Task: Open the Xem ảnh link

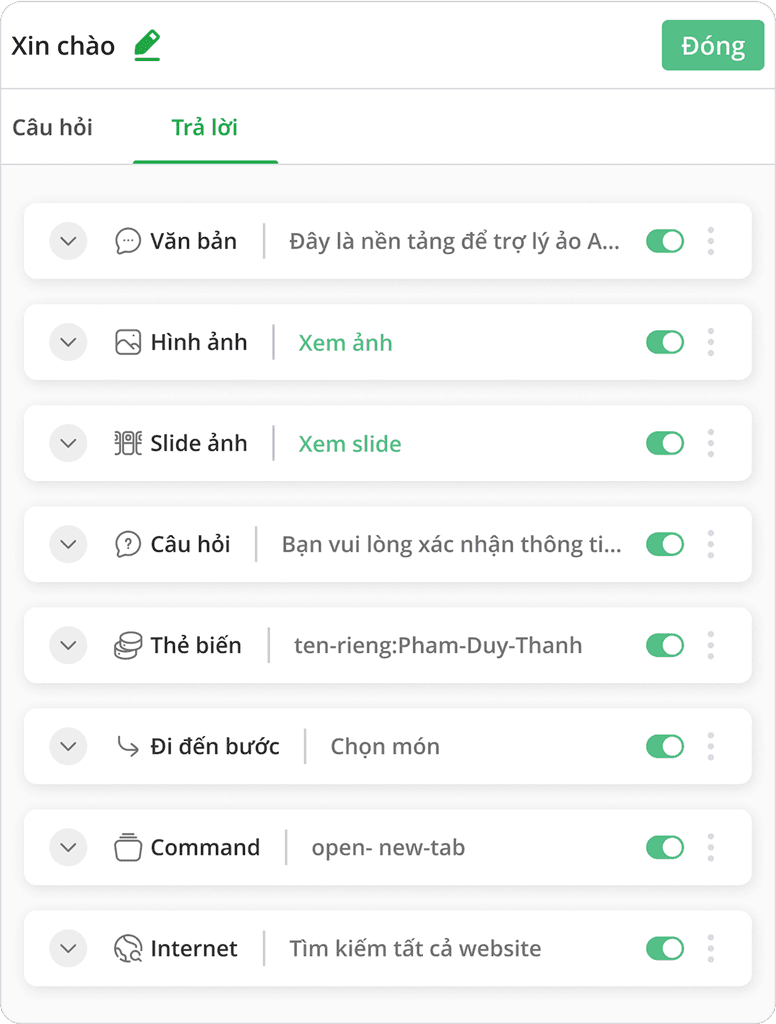Action: coord(346,342)
